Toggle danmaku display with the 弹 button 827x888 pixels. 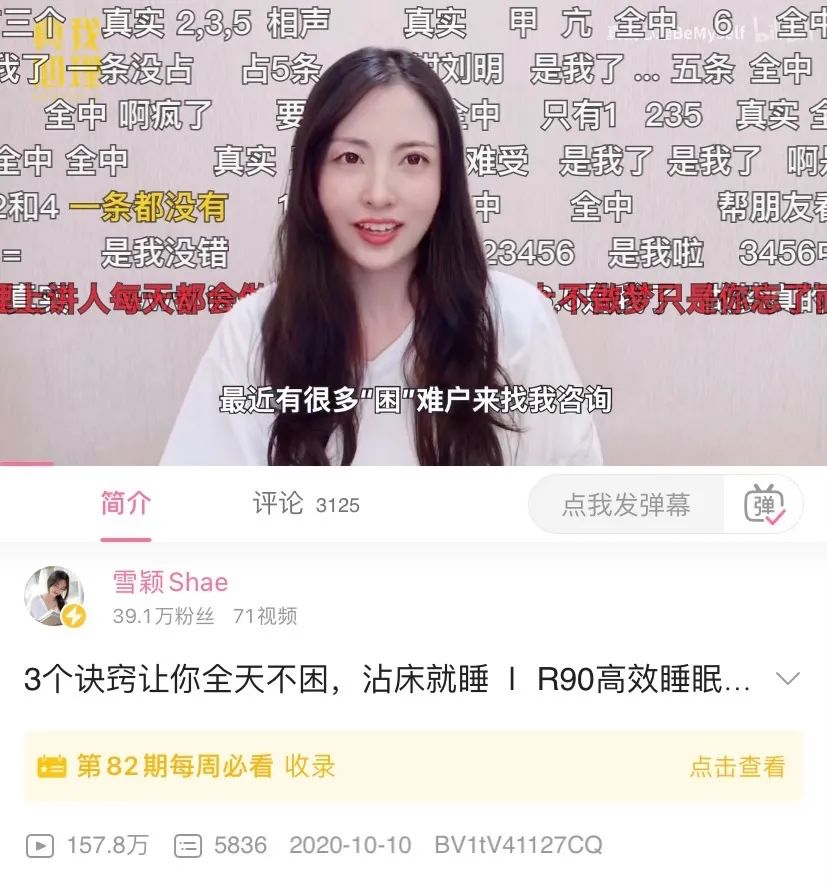[762, 505]
